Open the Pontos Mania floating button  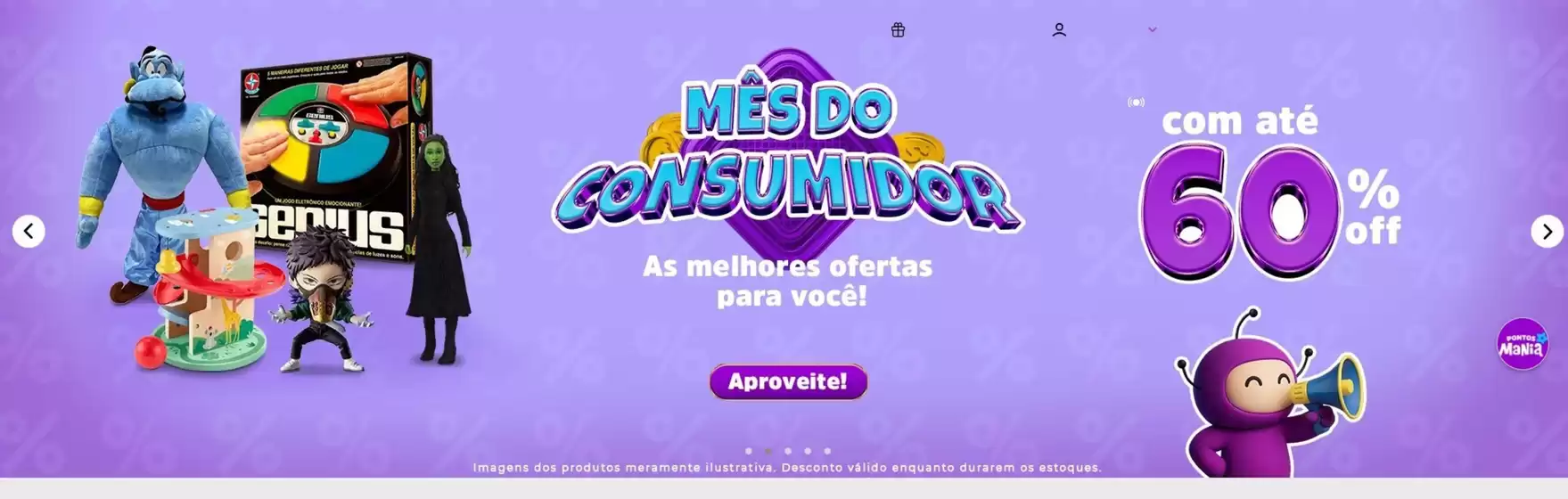pos(1522,344)
